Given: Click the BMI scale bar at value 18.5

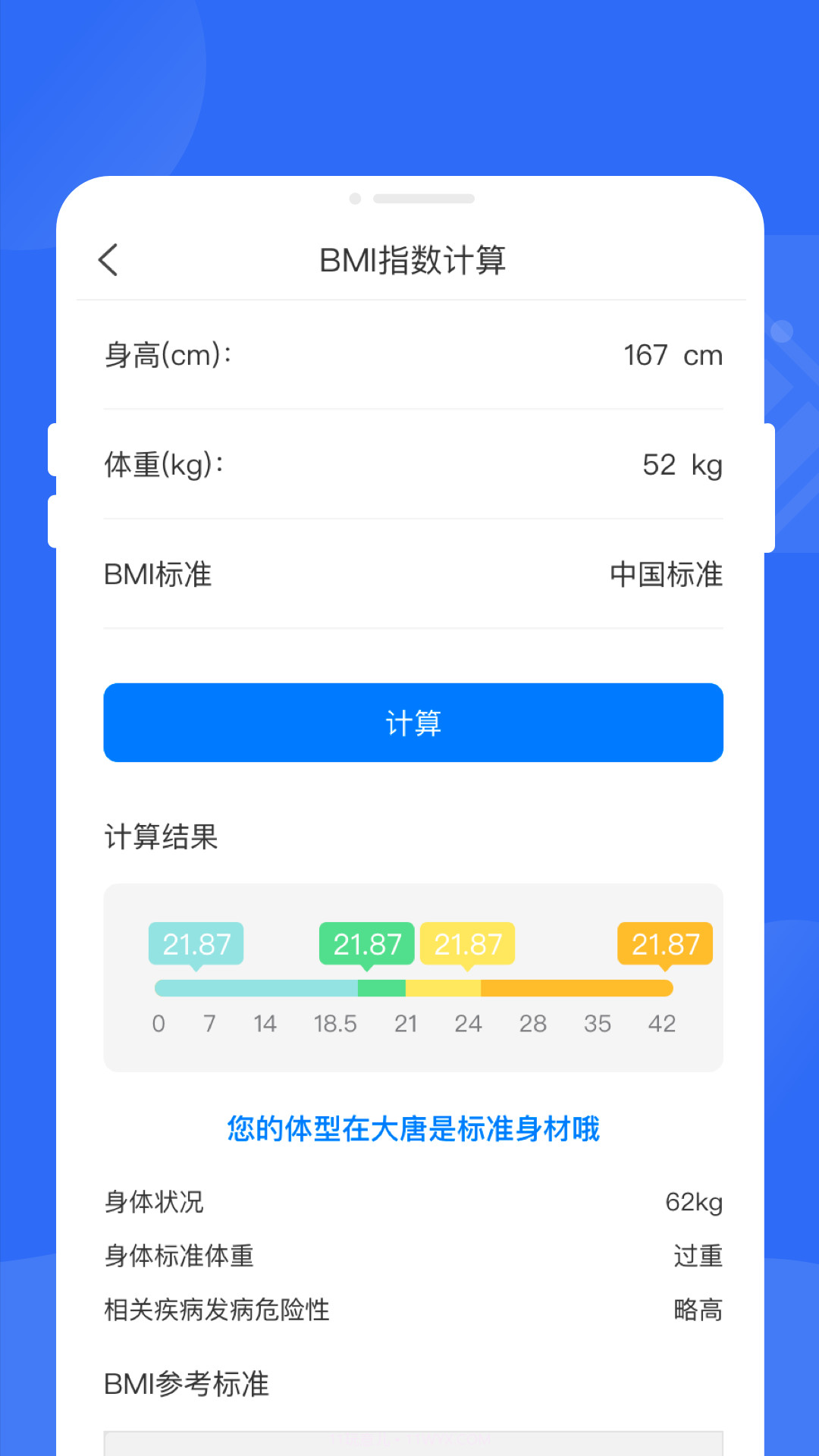Looking at the screenshot, I should [x=336, y=988].
